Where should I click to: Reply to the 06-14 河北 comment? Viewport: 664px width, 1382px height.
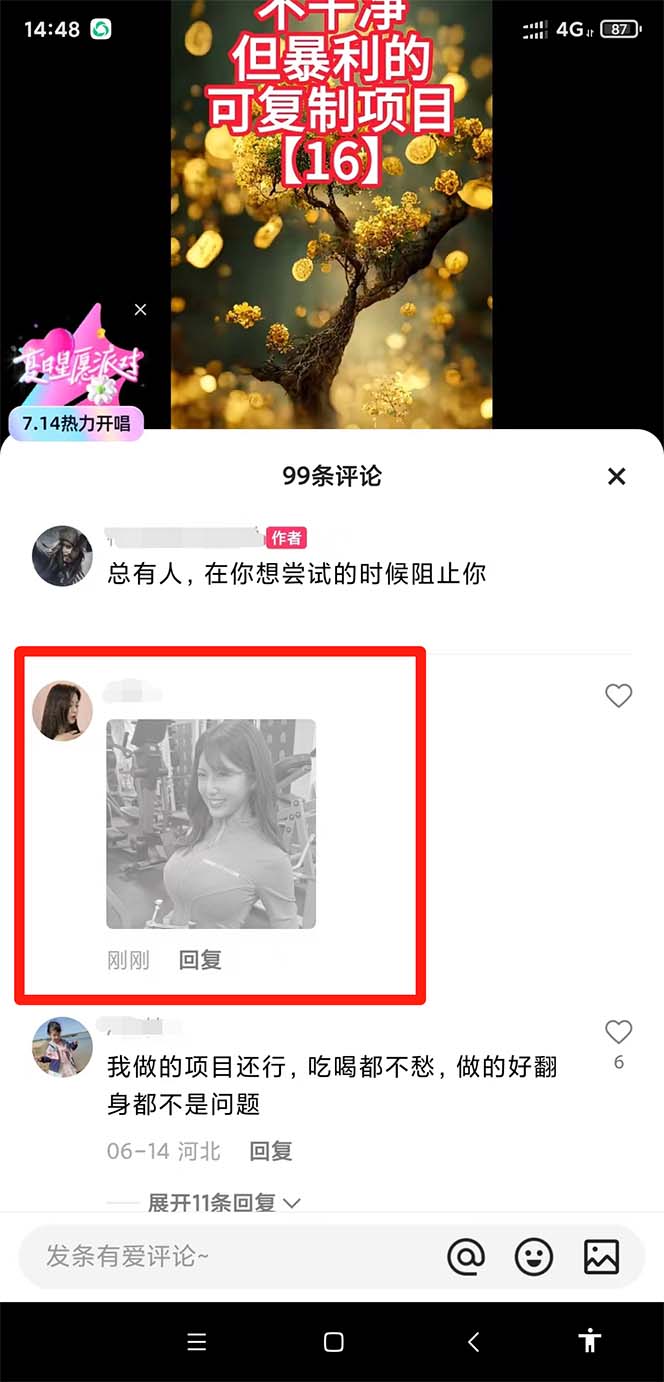point(270,1151)
